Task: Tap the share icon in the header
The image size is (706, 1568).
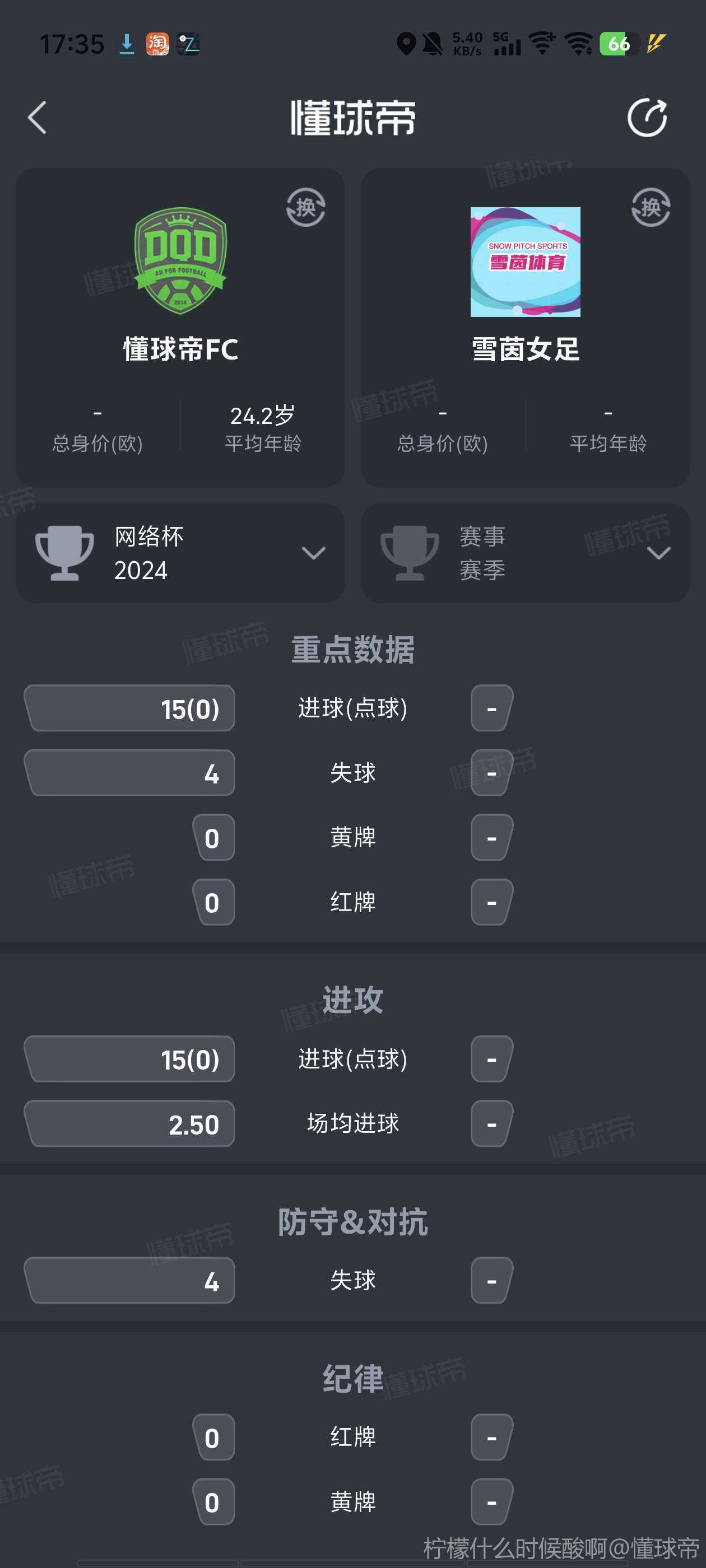Action: tap(646, 117)
